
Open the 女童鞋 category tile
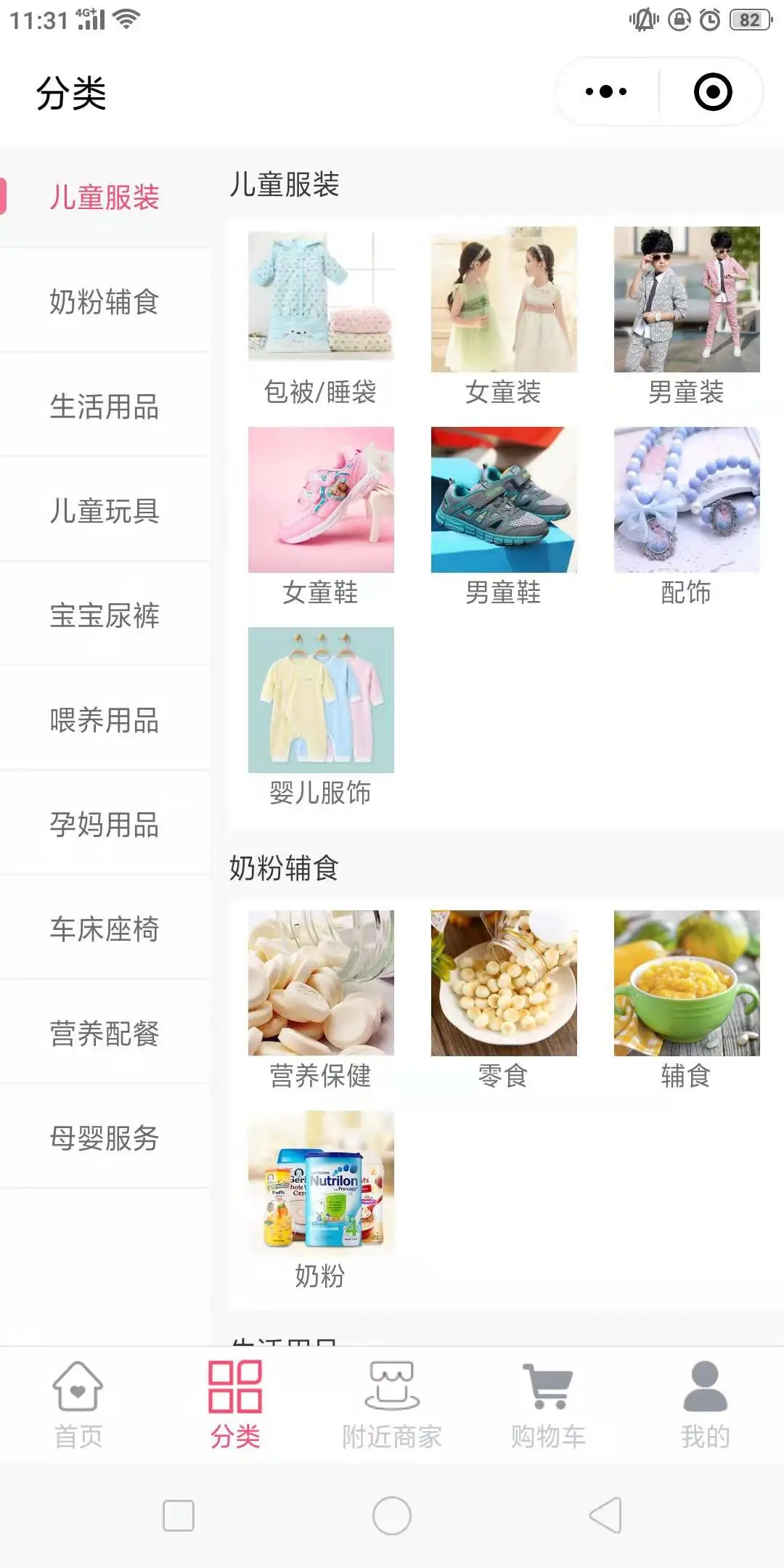[321, 518]
